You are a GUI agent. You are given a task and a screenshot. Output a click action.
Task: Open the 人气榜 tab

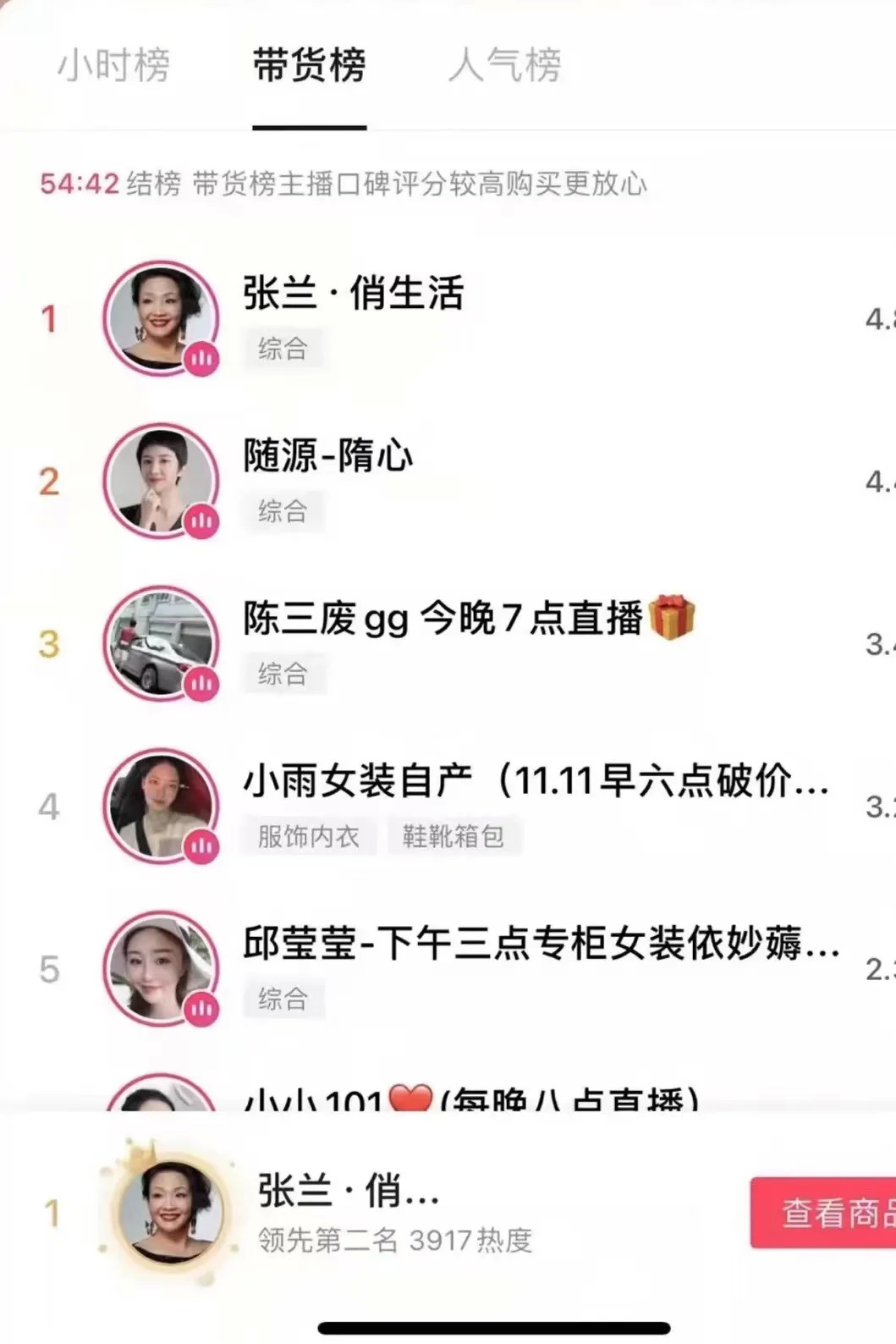(x=504, y=65)
